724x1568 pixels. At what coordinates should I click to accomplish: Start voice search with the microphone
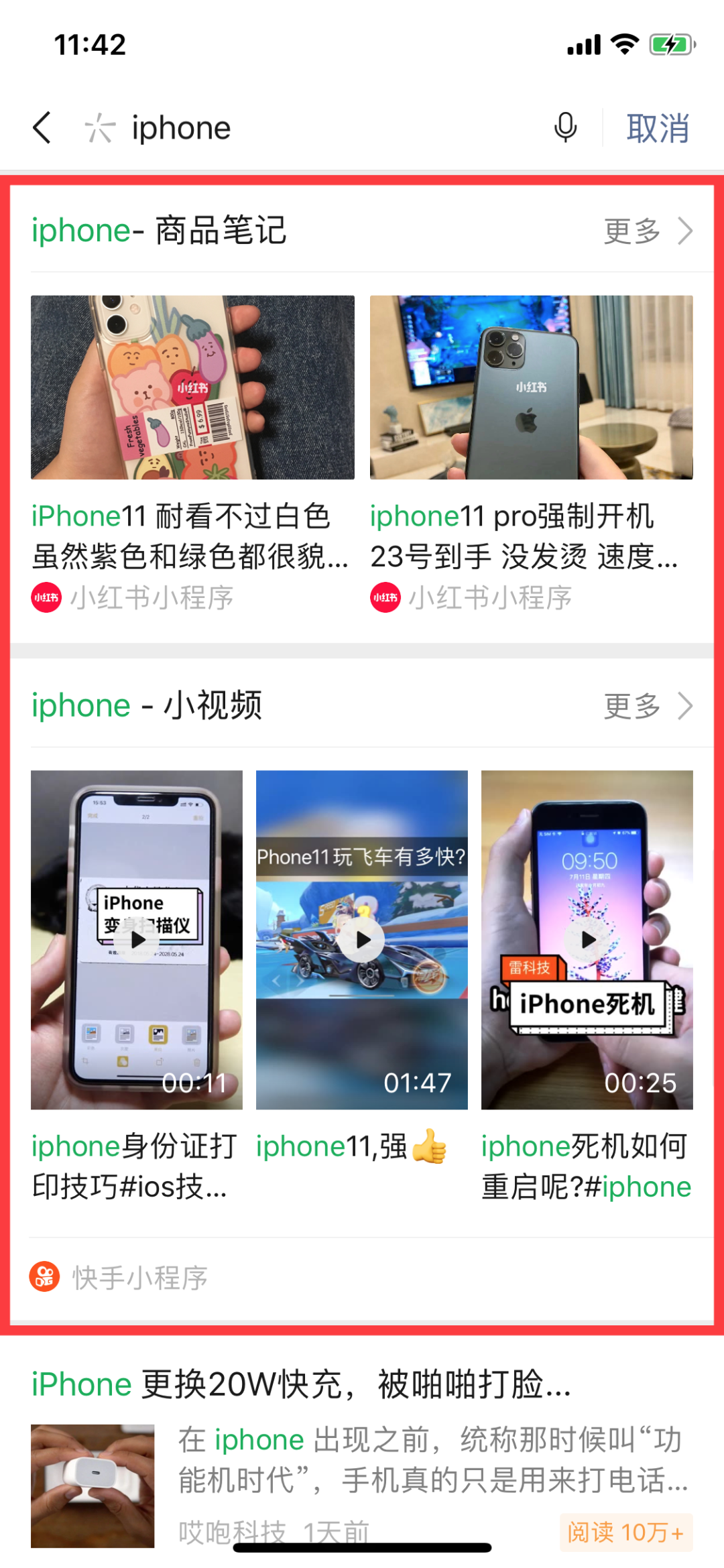click(x=565, y=127)
